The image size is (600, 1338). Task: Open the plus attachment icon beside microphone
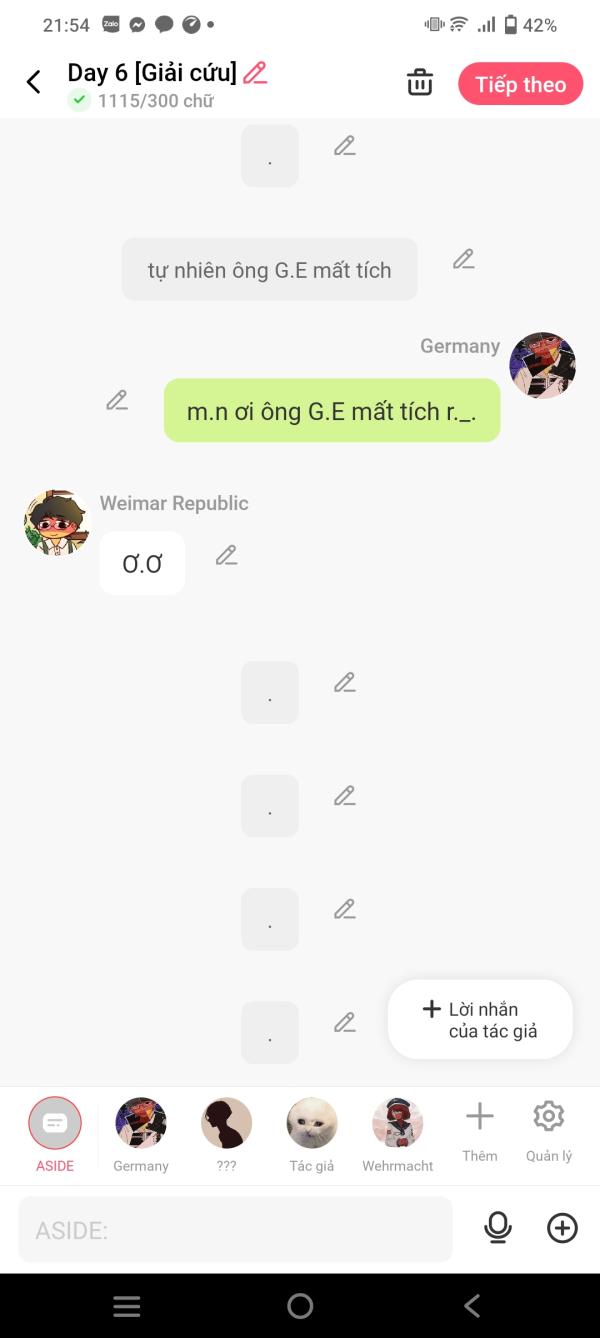tap(562, 1228)
